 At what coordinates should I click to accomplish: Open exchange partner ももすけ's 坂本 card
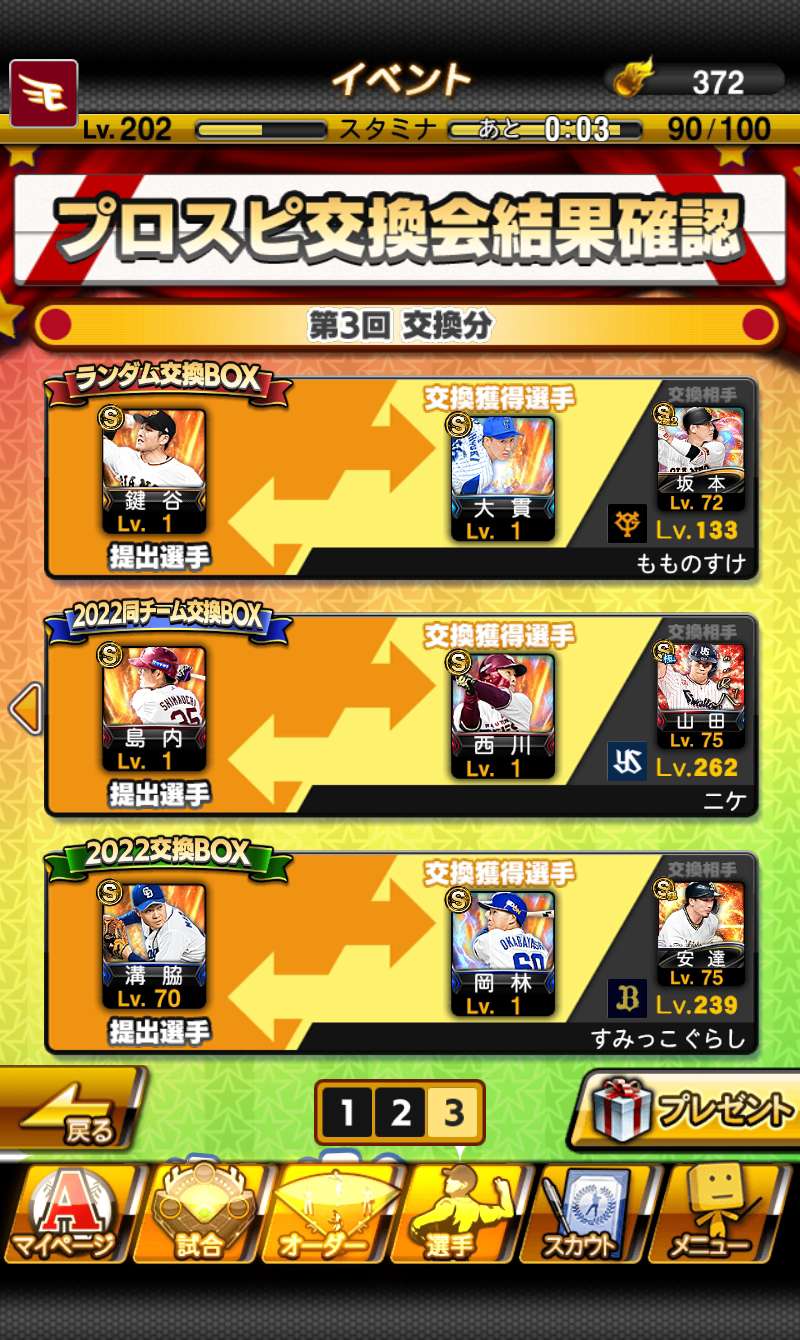coord(700,458)
